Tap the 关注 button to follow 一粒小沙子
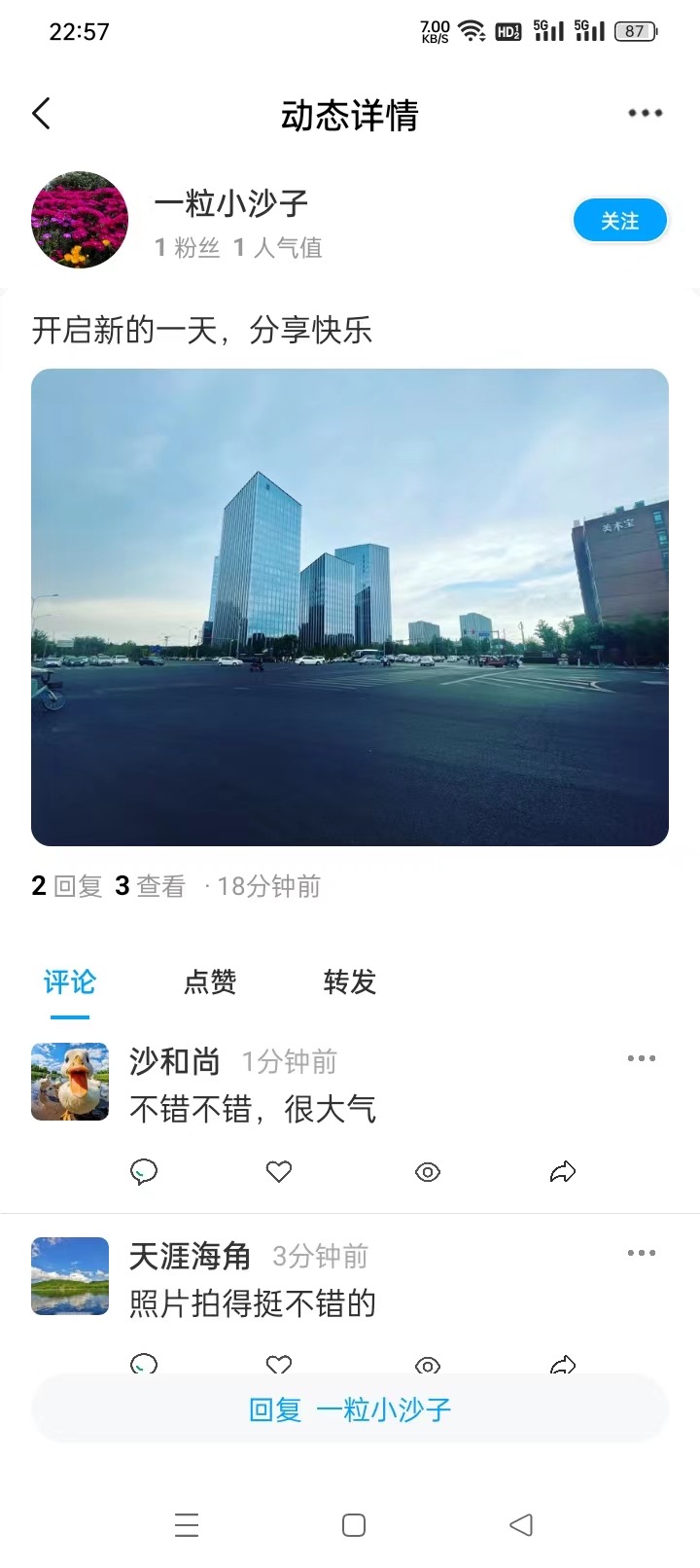 [620, 221]
